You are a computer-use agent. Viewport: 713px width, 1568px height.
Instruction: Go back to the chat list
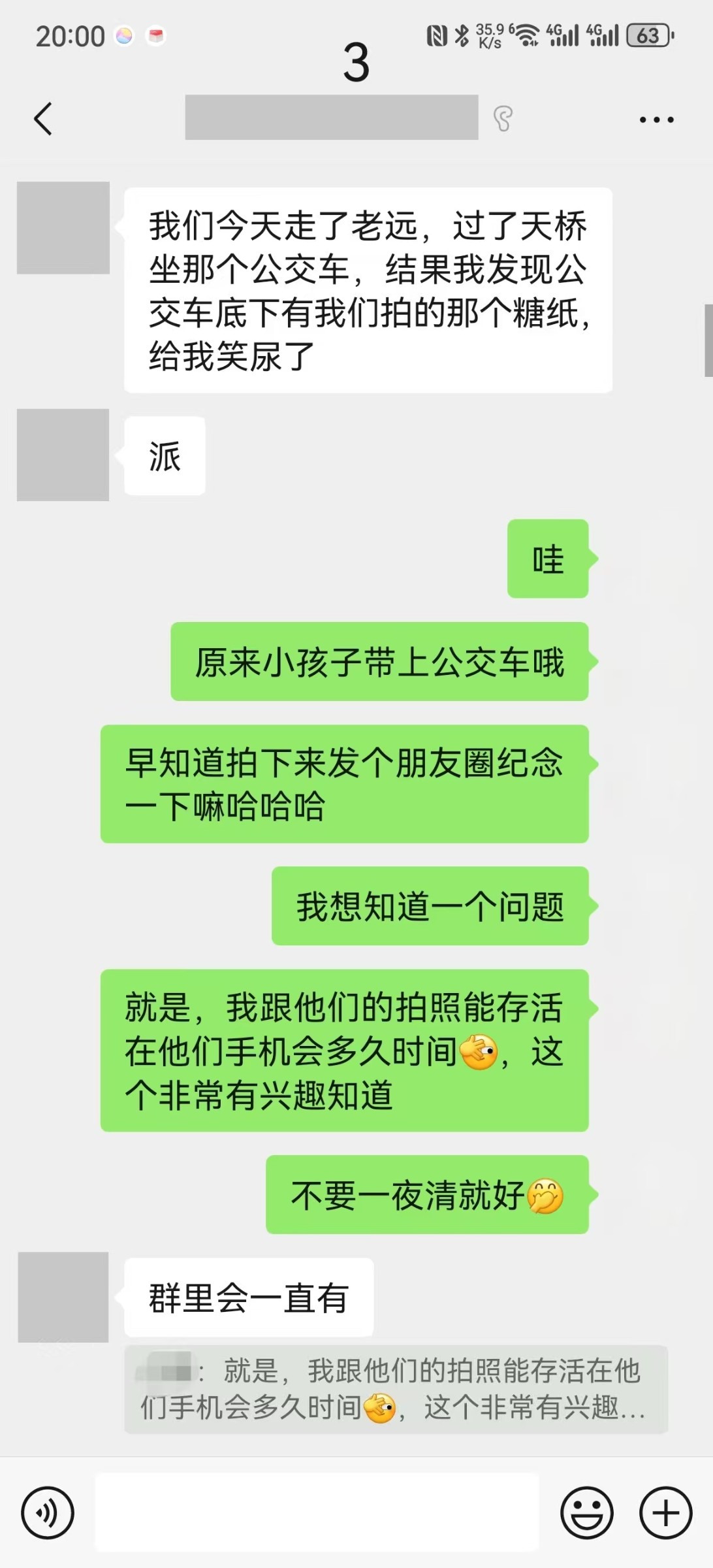(x=43, y=119)
